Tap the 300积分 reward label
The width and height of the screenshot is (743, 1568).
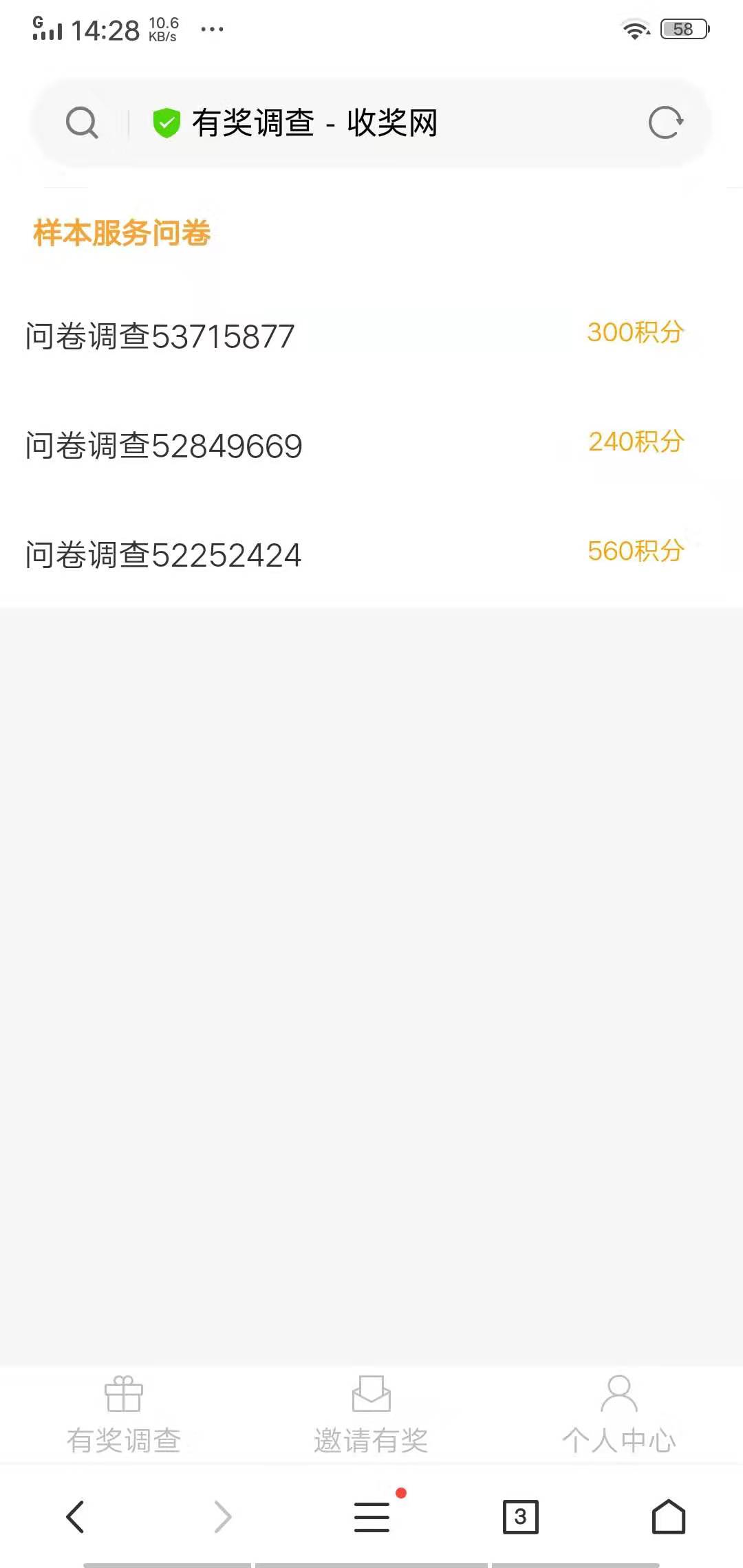click(x=636, y=332)
